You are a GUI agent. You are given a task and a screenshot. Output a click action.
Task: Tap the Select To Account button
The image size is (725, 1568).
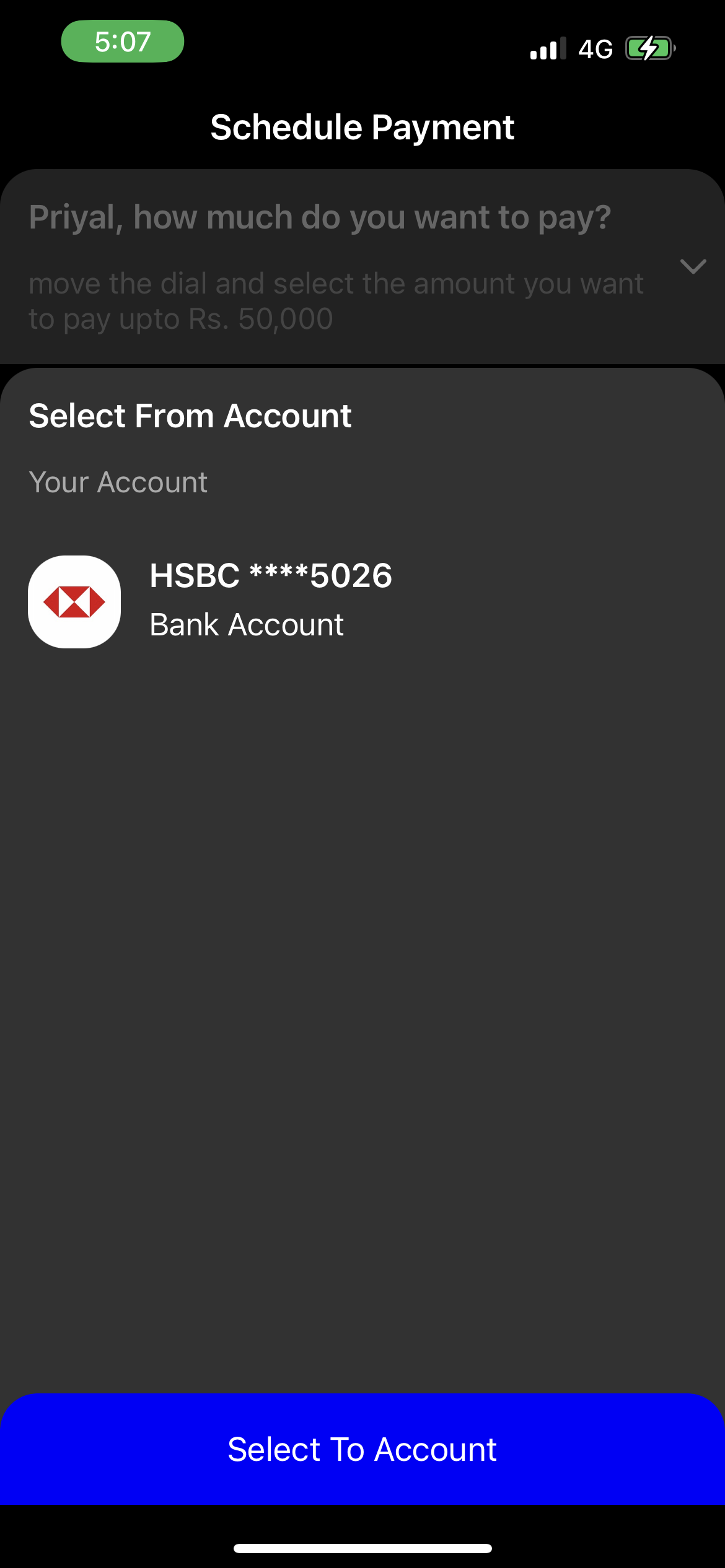(x=362, y=1450)
